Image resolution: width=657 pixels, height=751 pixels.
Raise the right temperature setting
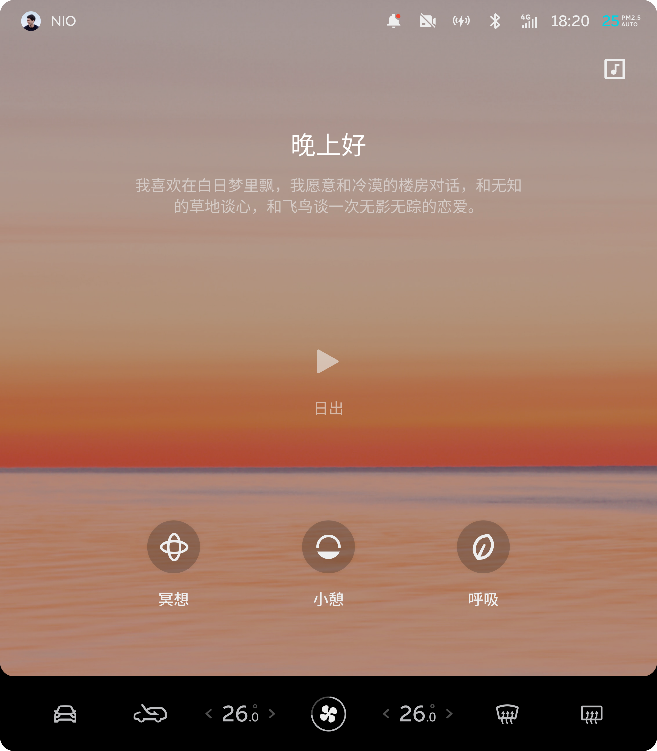449,713
